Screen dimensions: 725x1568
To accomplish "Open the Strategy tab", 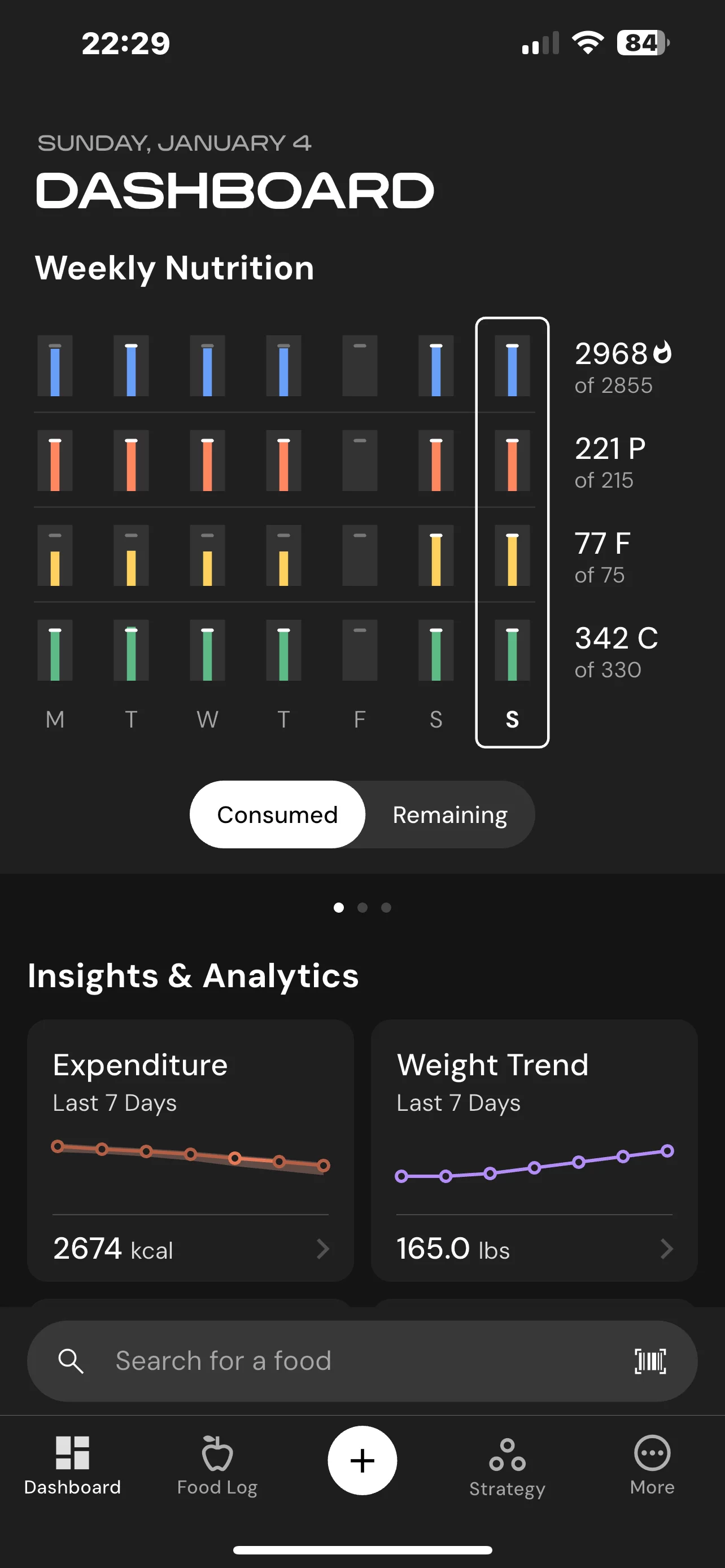I will (x=507, y=1466).
